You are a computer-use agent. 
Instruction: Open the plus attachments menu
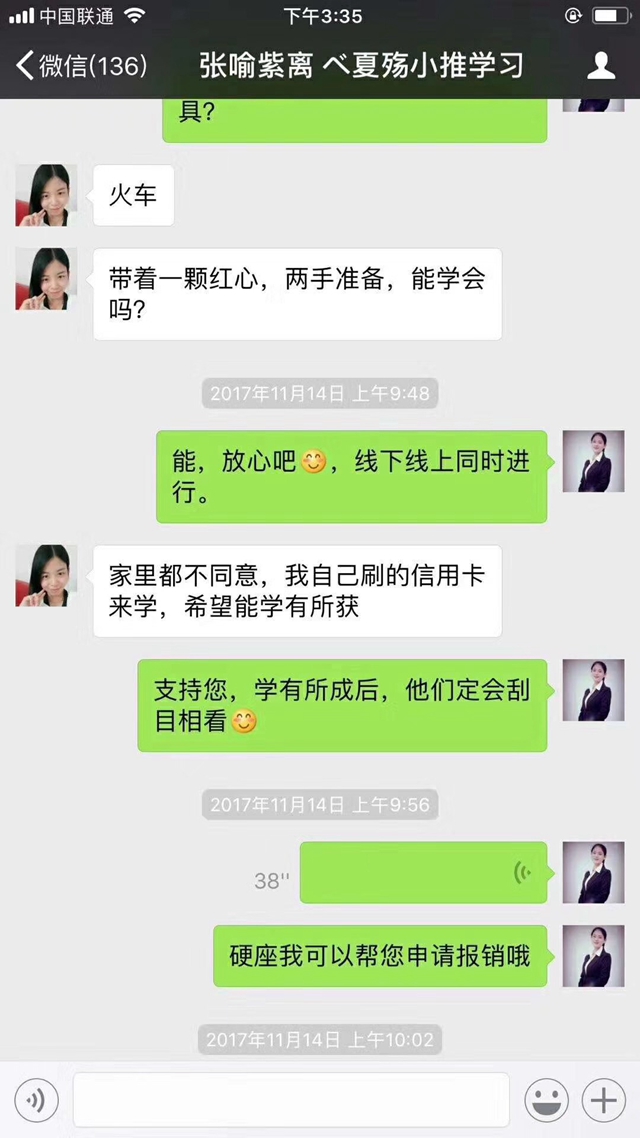604,1101
